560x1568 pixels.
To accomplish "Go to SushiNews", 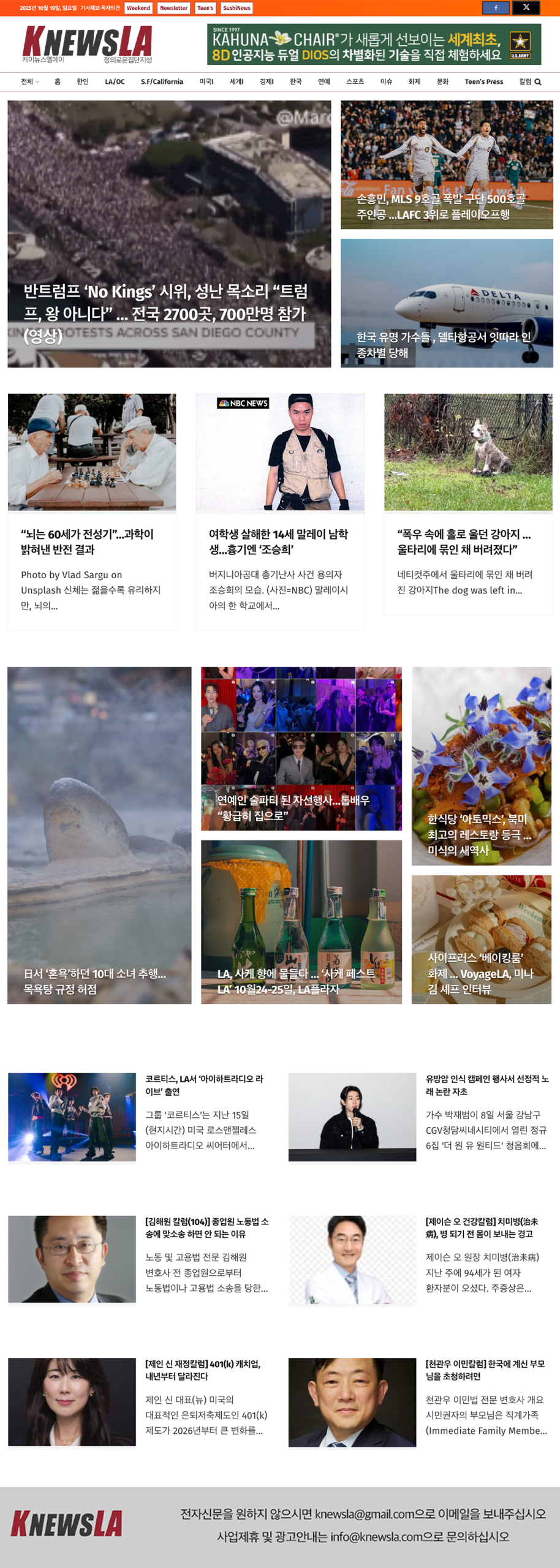I will tap(236, 8).
